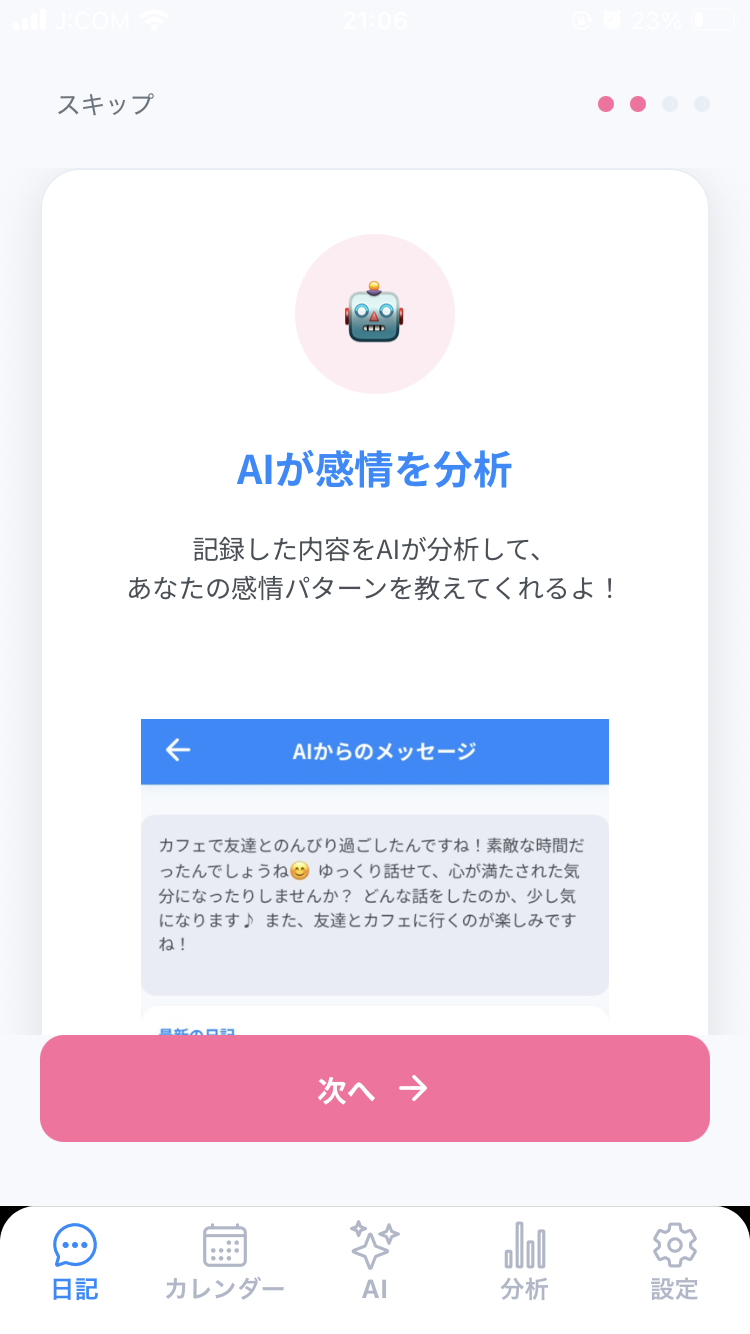This screenshot has width=750, height=1334.
Task: Select the first pink page indicator dot
Action: (606, 103)
